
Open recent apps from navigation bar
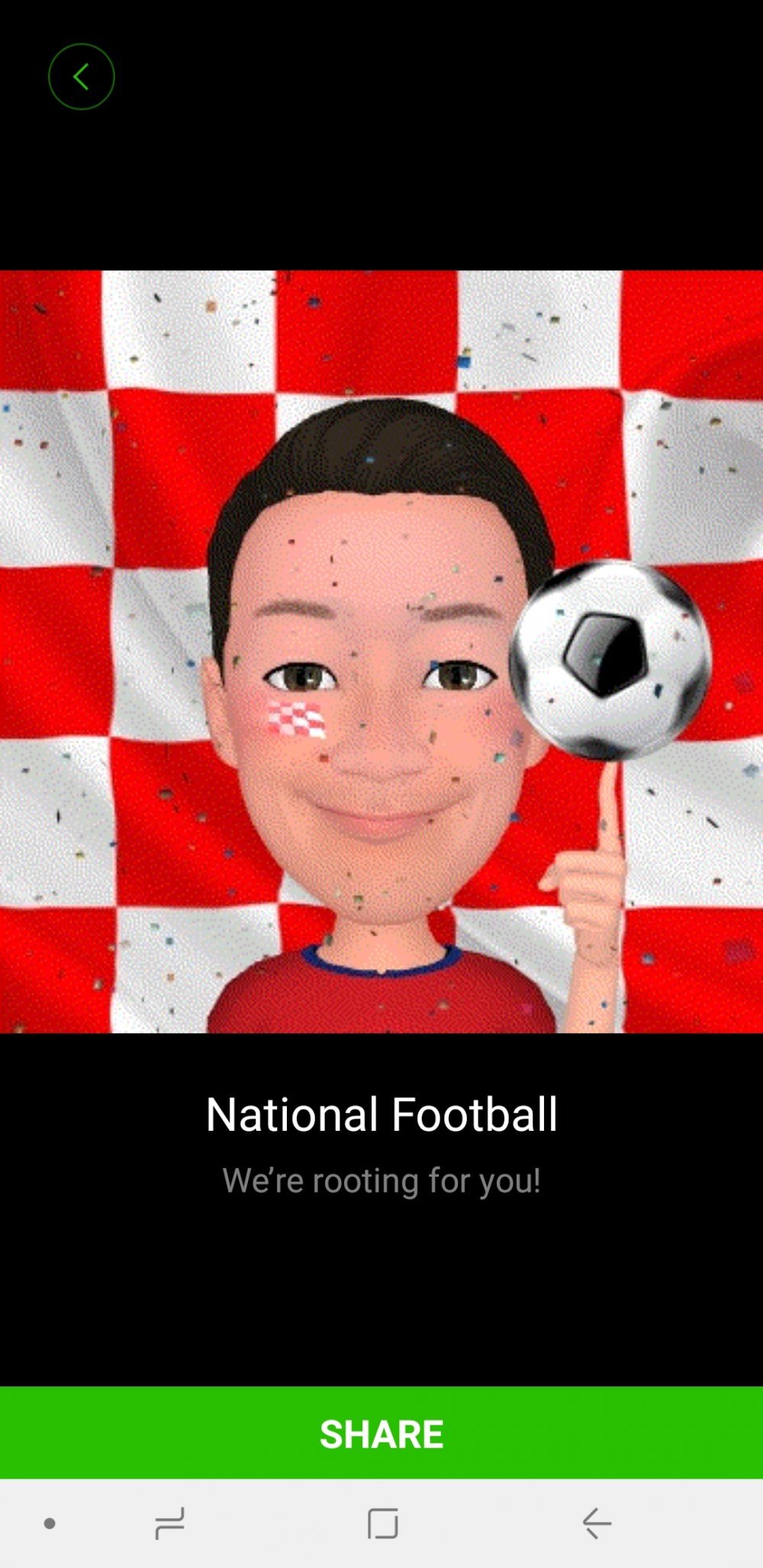169,1523
